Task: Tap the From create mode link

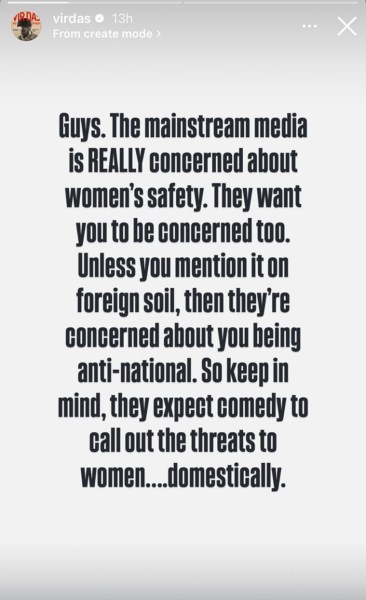Action: tap(106, 34)
